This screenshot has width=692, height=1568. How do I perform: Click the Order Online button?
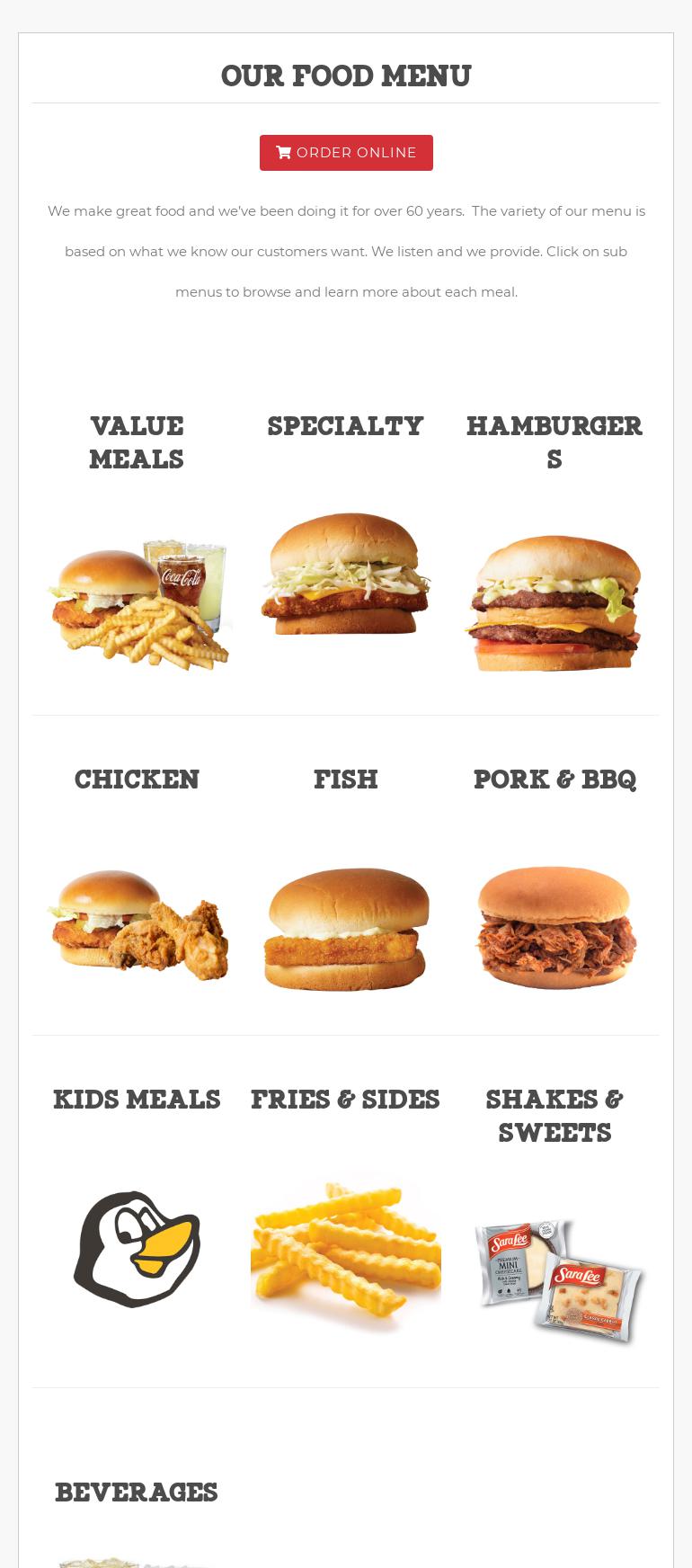[346, 152]
